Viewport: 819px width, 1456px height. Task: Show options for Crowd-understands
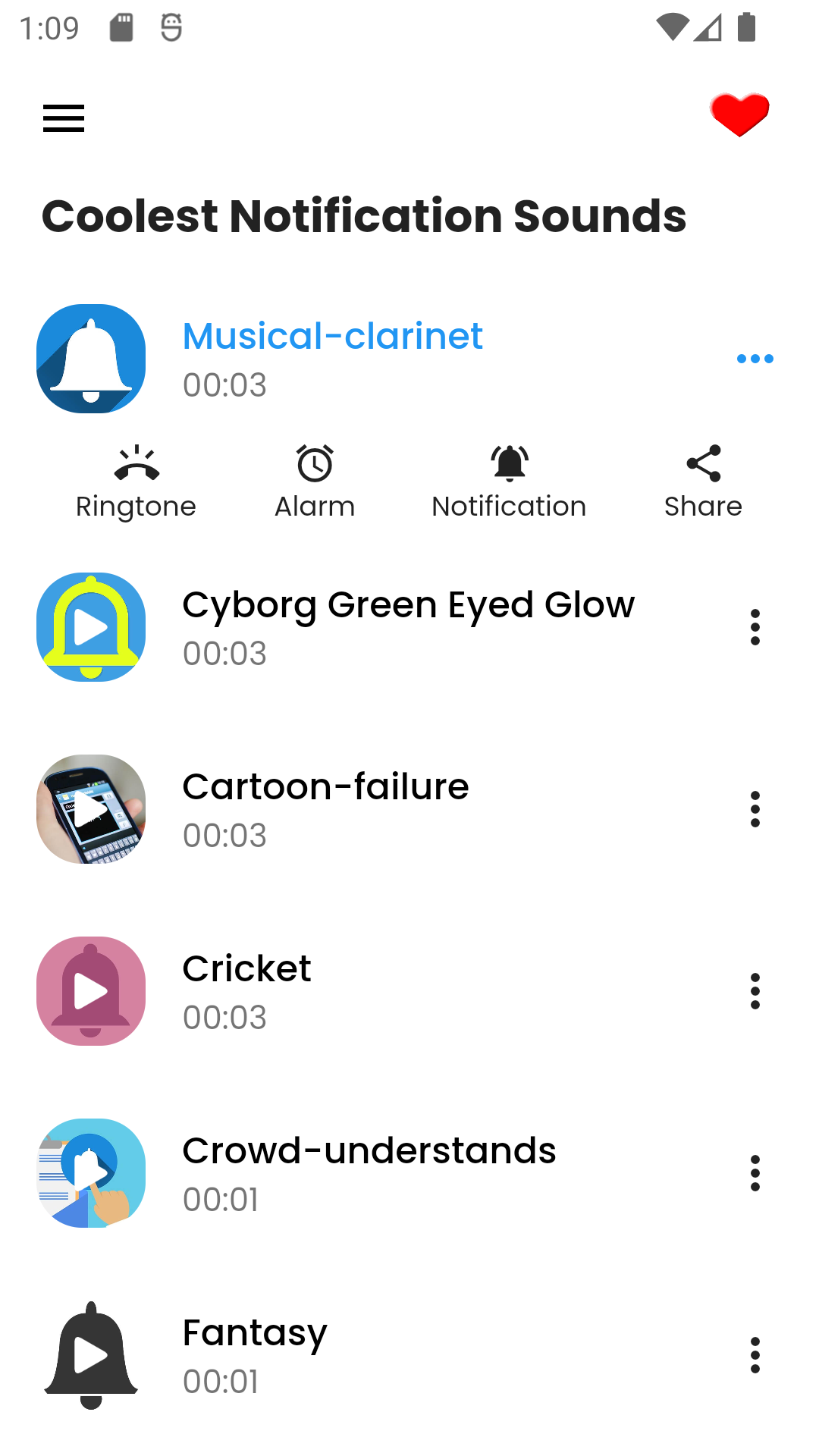[755, 1173]
